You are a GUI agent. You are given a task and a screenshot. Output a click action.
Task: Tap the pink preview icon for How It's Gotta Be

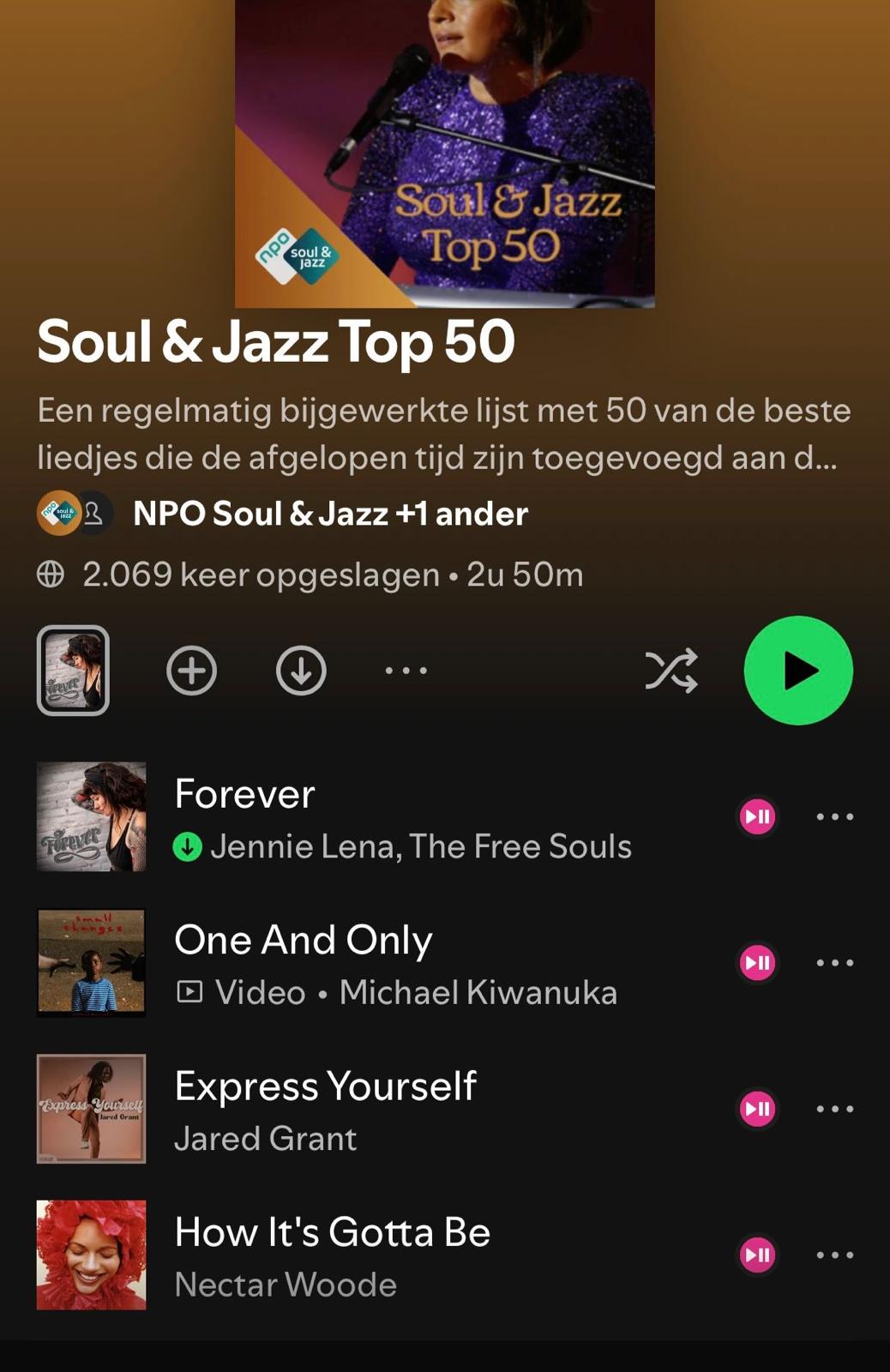point(757,1255)
